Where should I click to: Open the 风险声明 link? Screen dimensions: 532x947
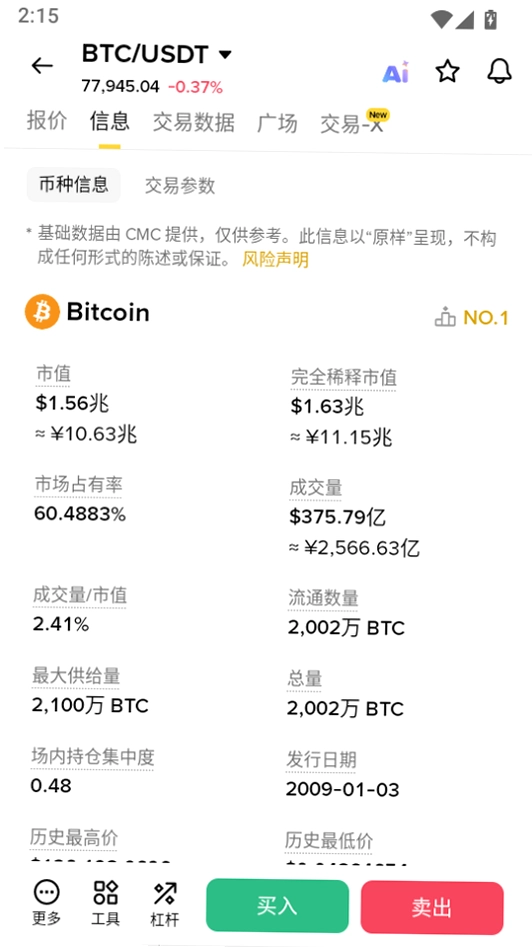275,260
